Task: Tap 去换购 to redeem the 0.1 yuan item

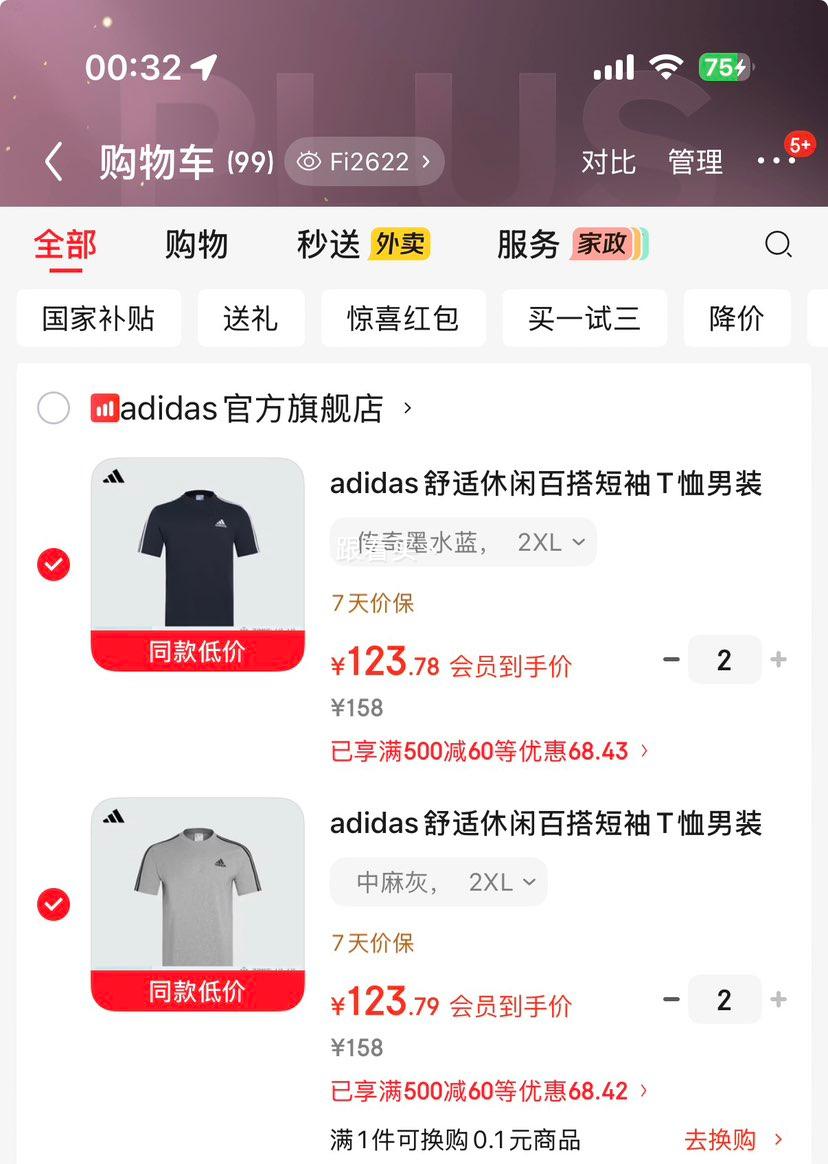Action: [724, 1139]
